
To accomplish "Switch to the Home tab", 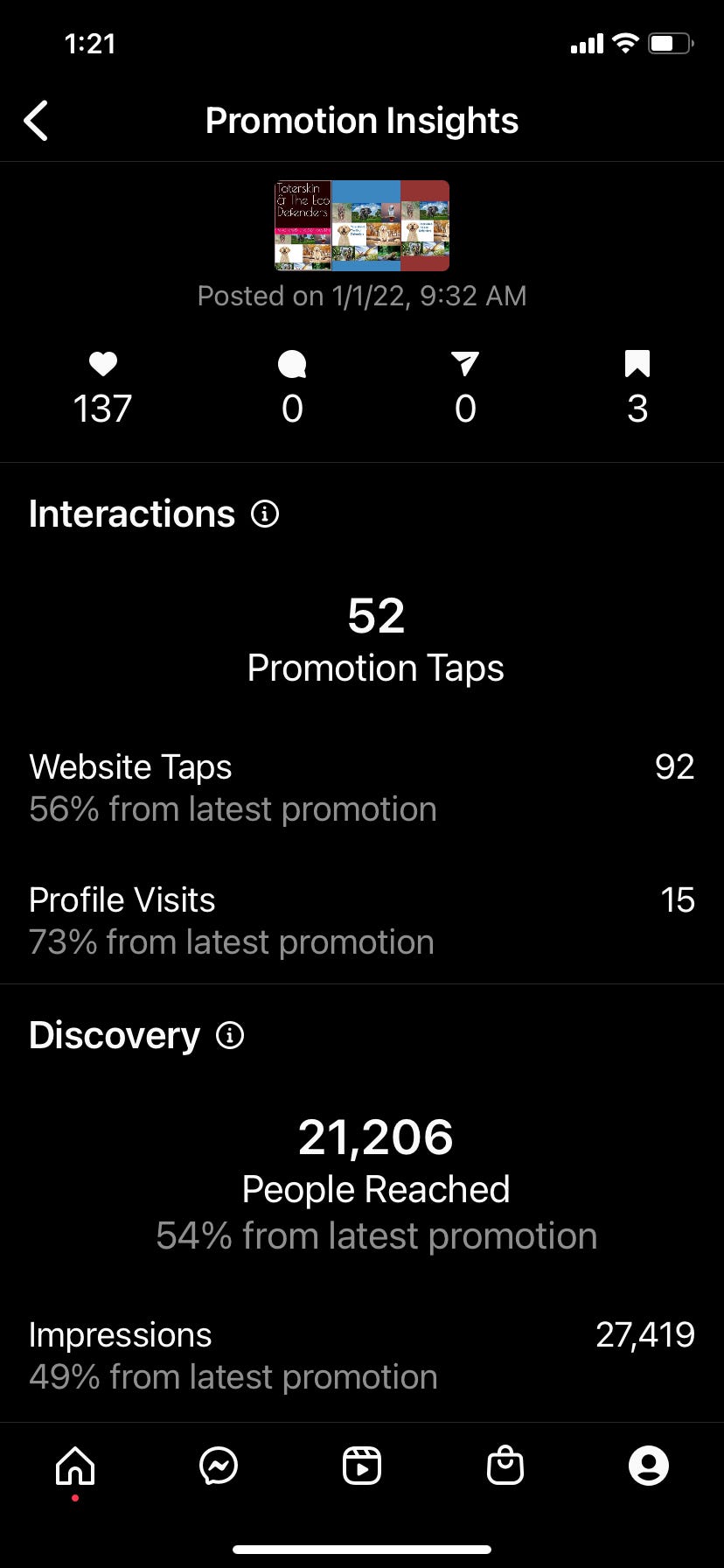I will point(75,1466).
